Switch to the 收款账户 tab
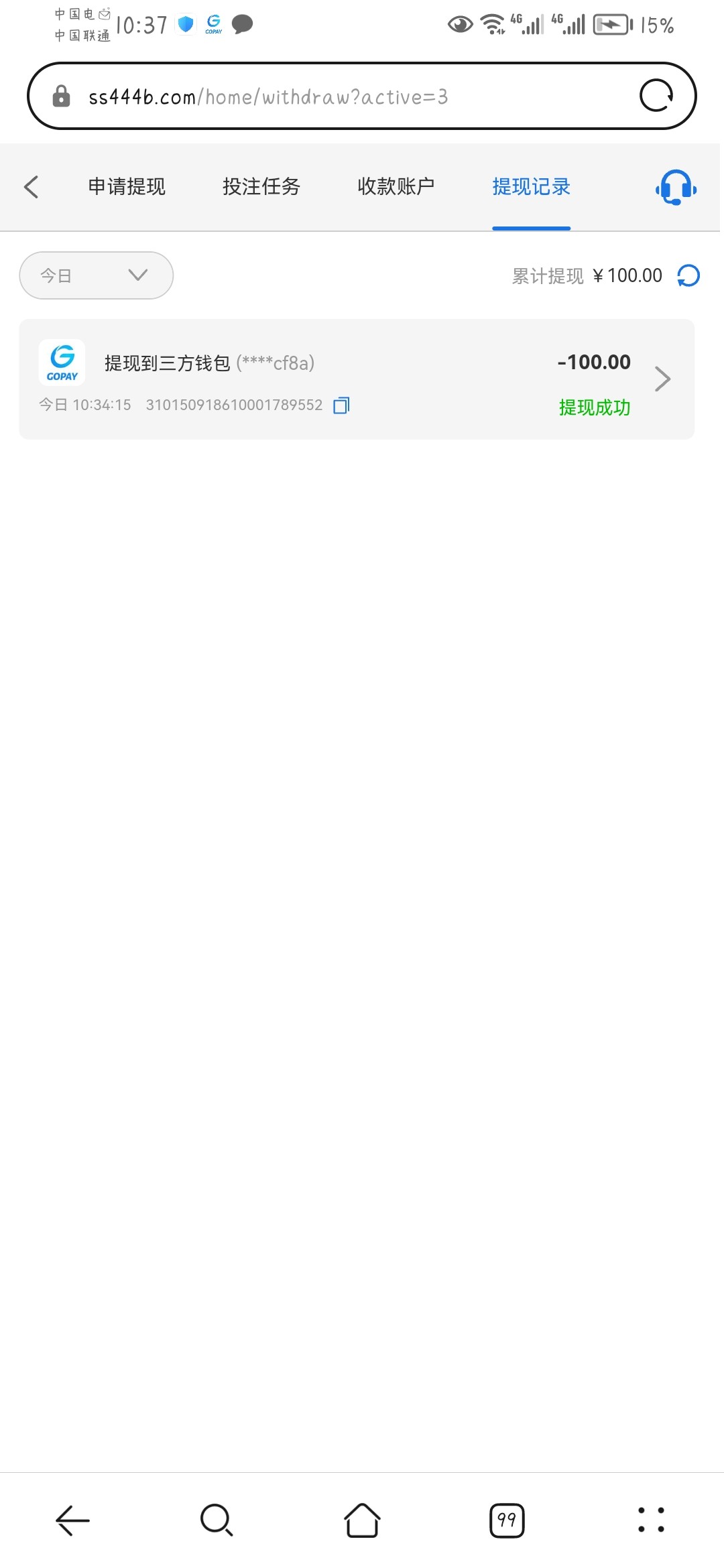The width and height of the screenshot is (724, 1568). [x=396, y=186]
